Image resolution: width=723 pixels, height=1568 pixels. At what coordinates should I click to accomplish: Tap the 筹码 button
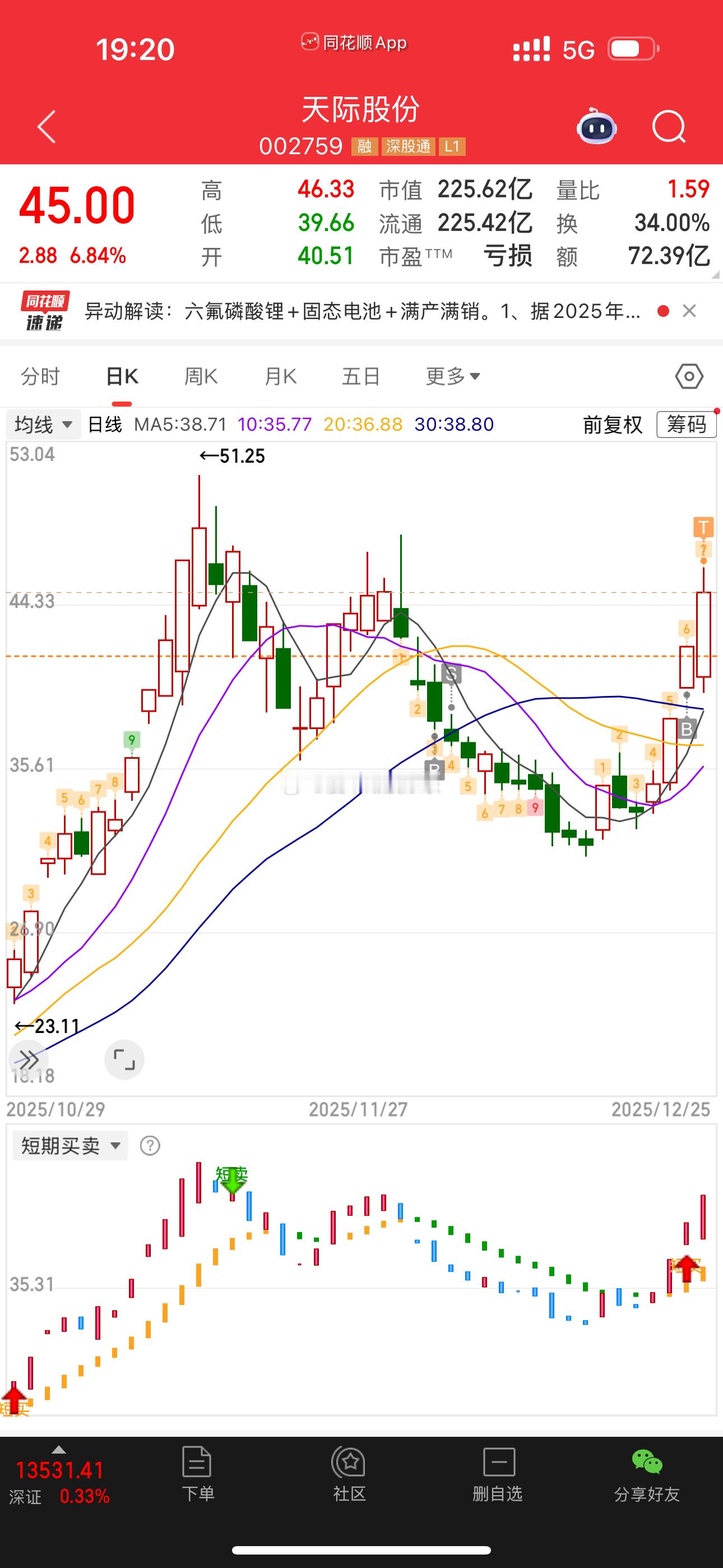click(x=687, y=425)
